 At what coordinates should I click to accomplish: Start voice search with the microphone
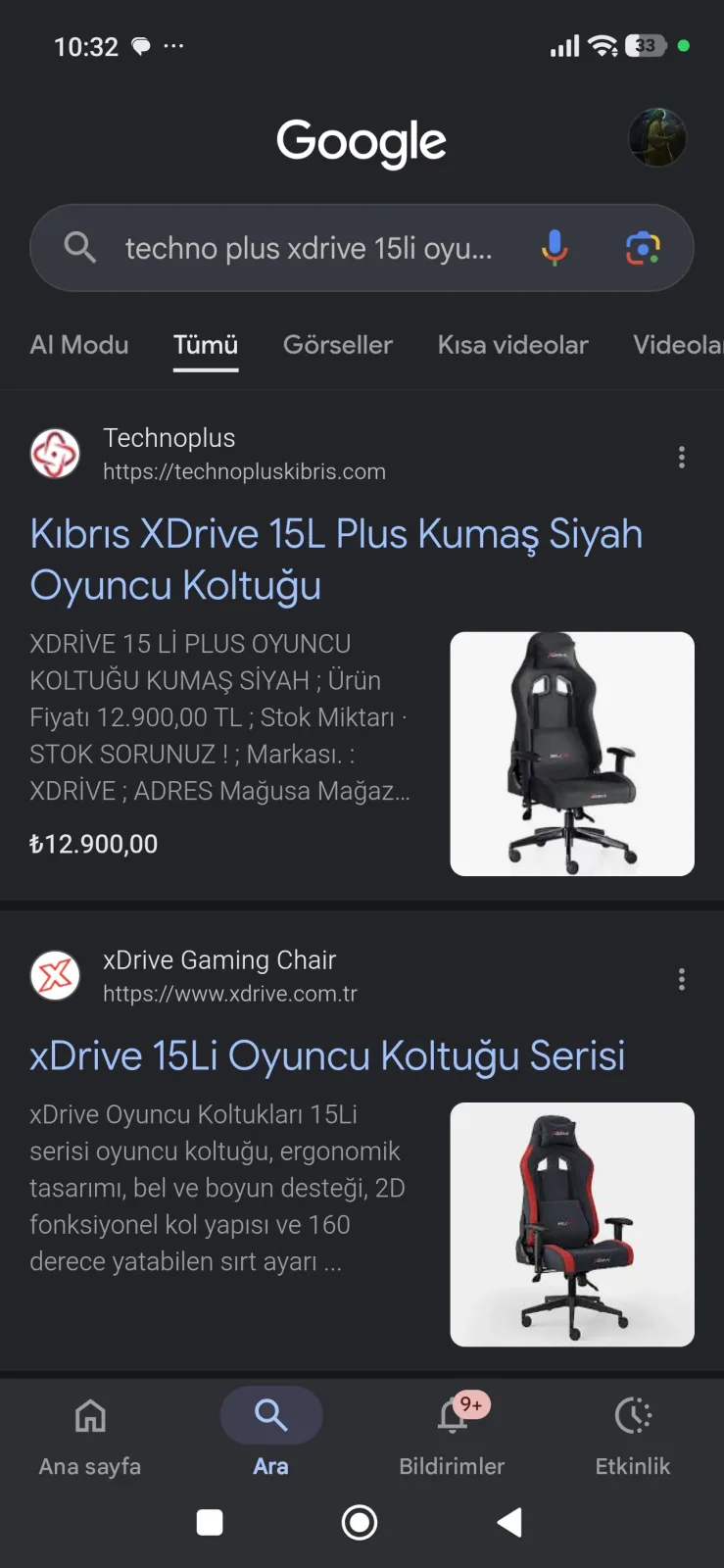(555, 248)
